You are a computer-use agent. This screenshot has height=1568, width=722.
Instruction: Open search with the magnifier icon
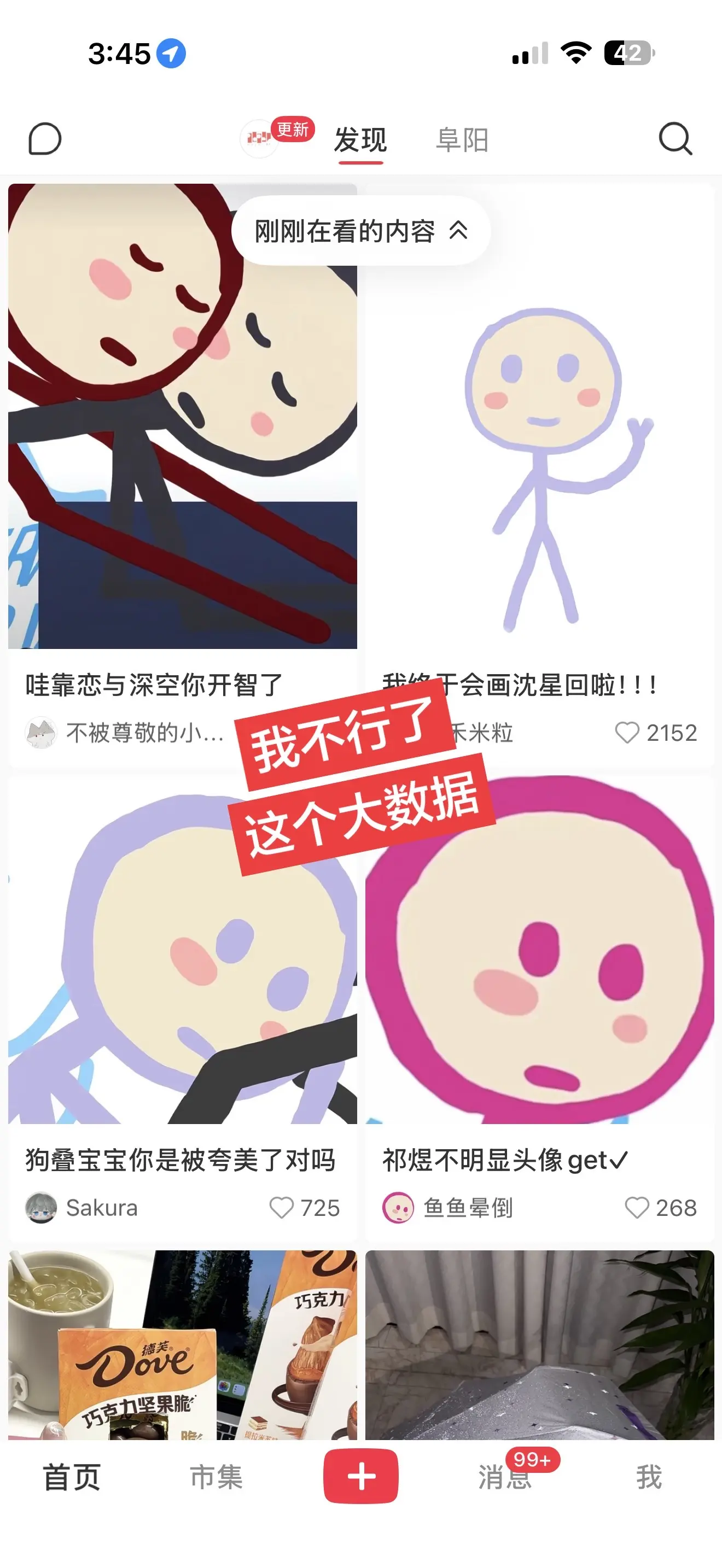(676, 139)
